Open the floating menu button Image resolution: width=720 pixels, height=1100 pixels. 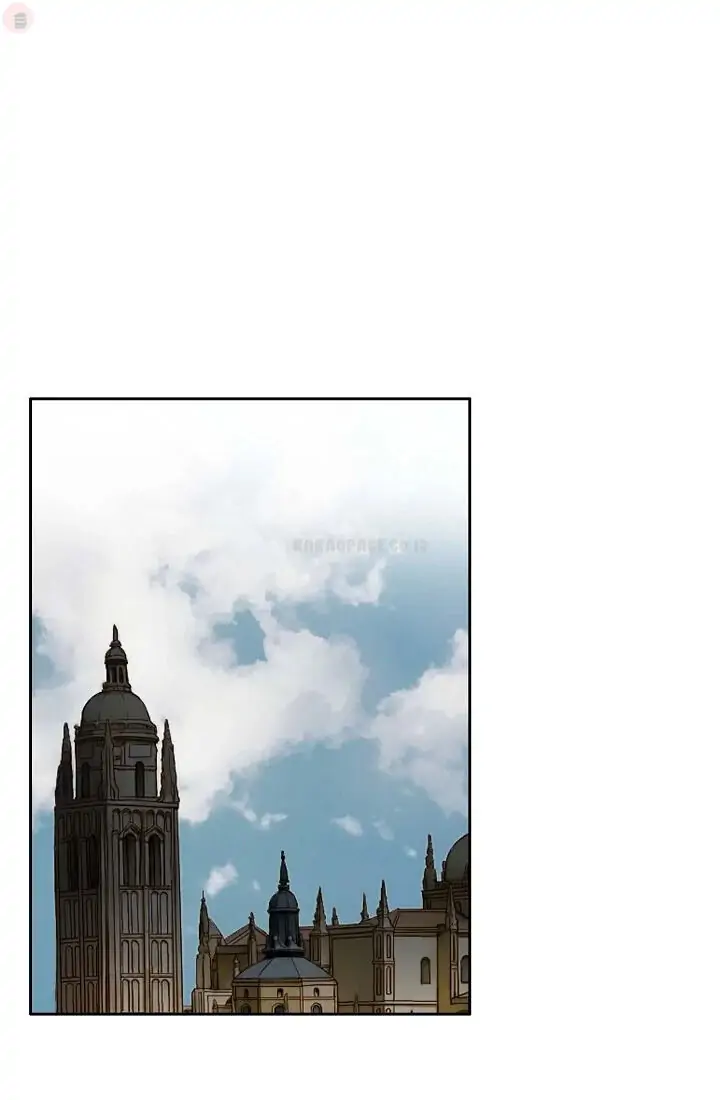[x=18, y=19]
